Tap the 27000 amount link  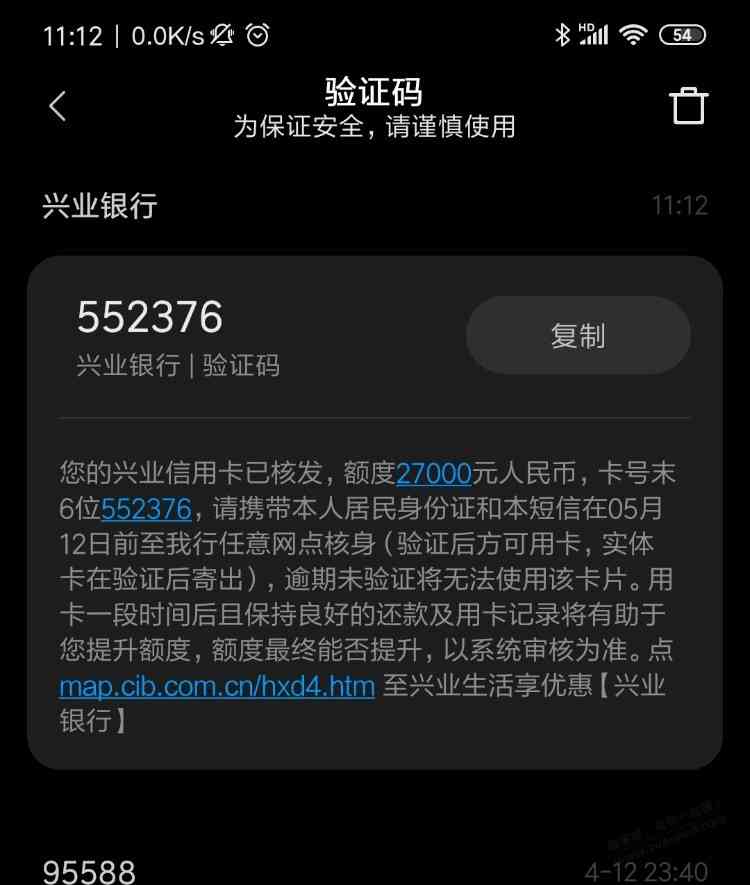click(434, 473)
